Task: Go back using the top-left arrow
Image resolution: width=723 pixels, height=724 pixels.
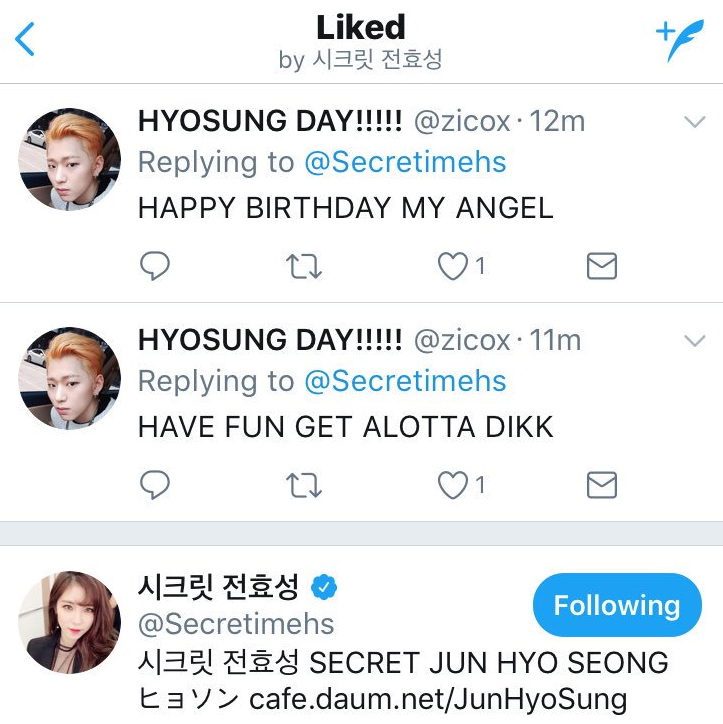Action: [26, 40]
